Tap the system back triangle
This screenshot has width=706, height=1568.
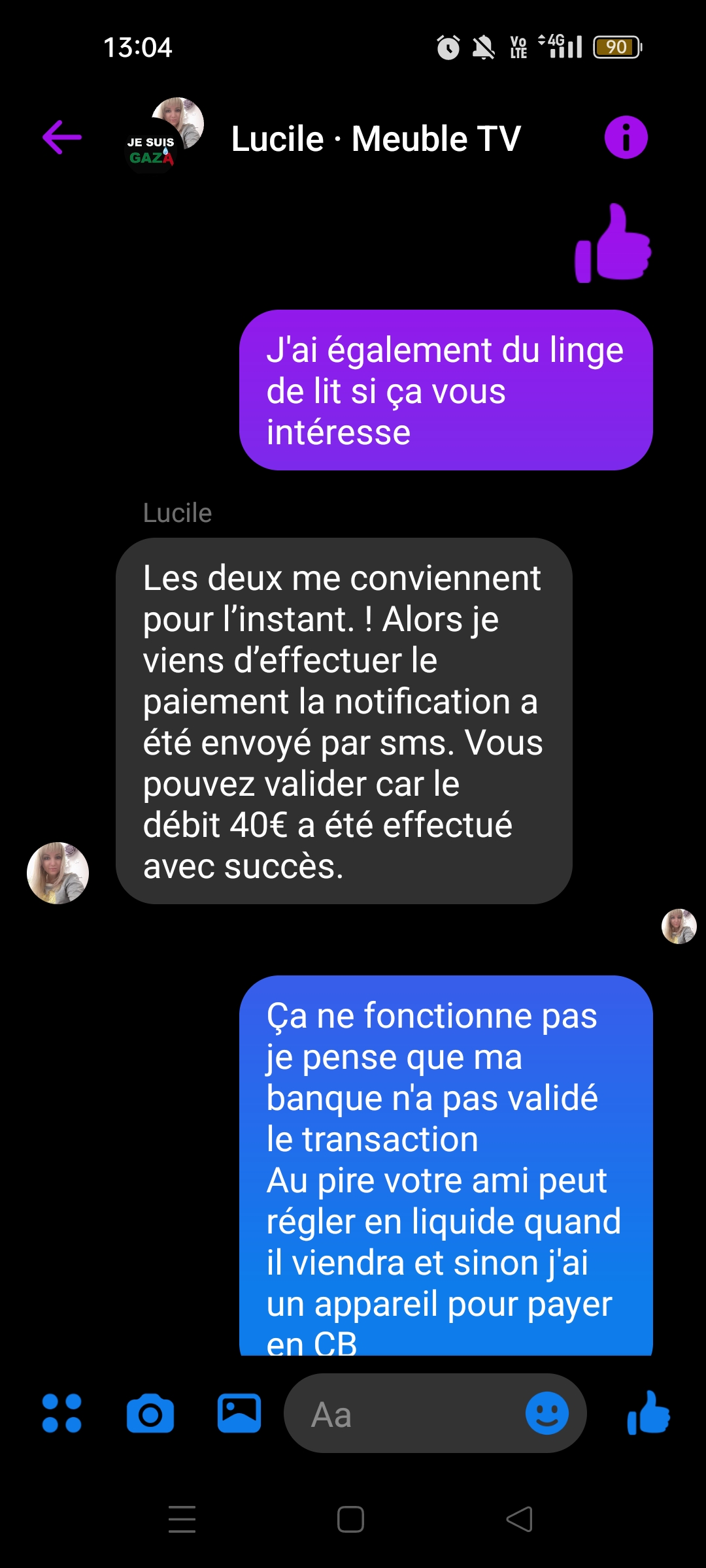[x=520, y=1519]
